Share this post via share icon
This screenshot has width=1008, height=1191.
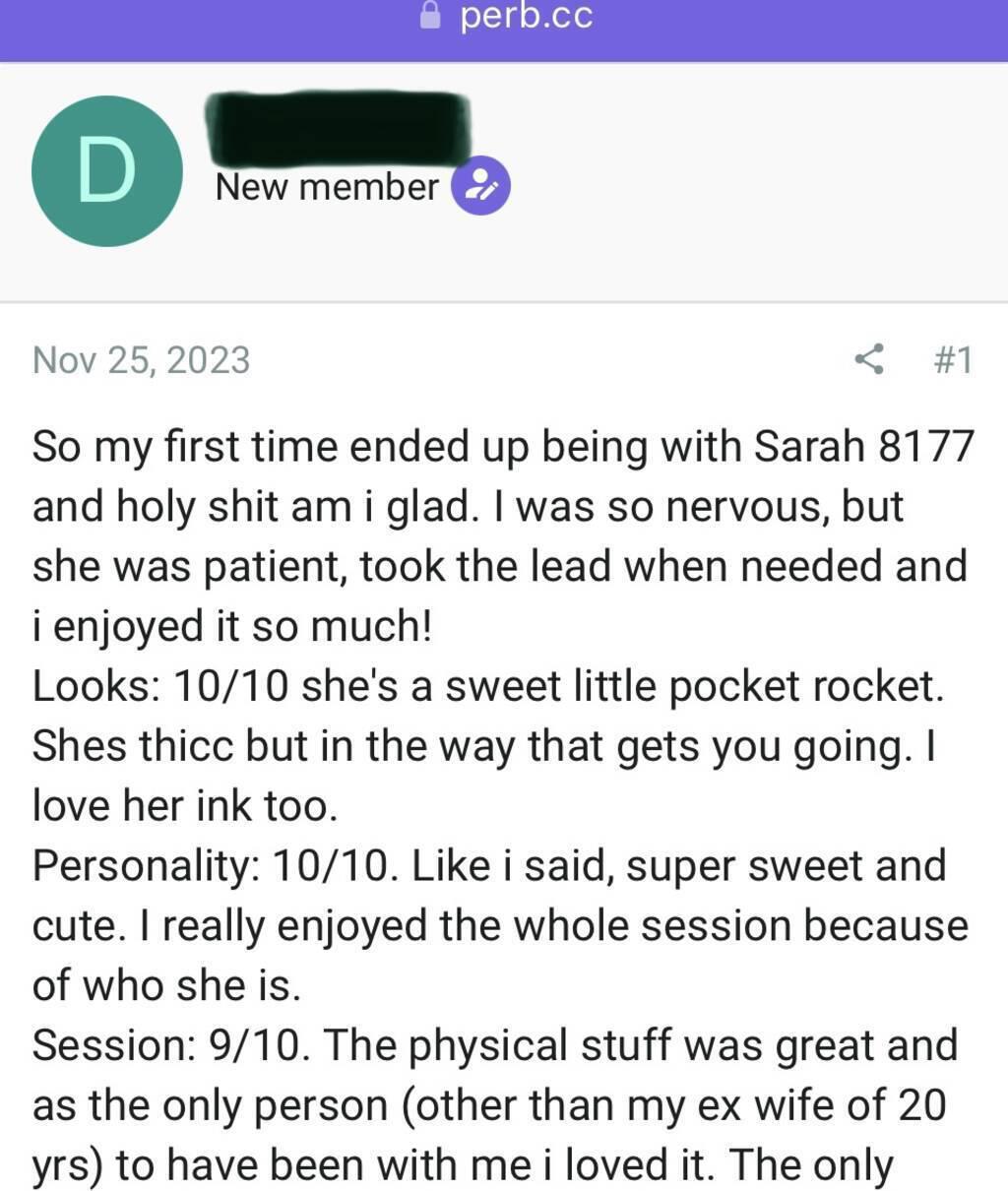868,359
